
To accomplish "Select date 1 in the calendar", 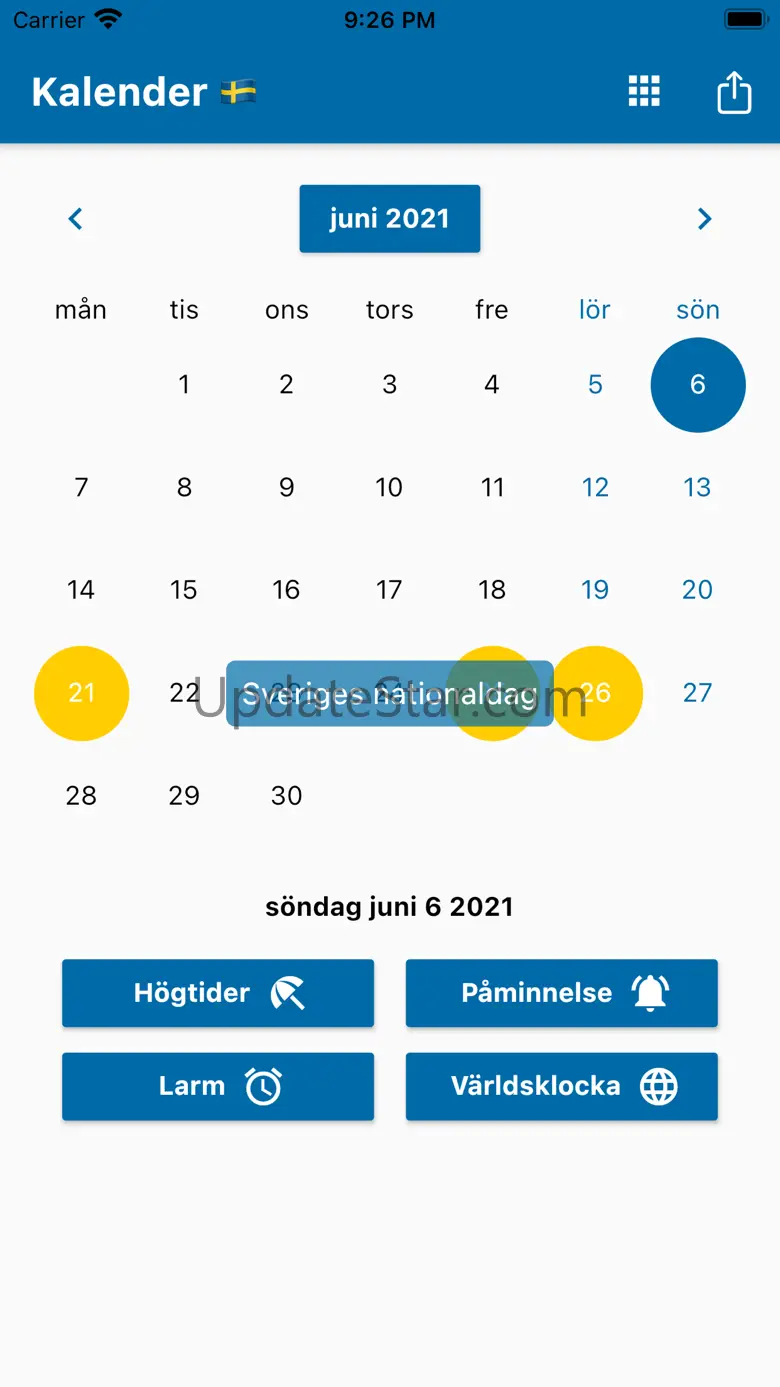I will [x=184, y=385].
